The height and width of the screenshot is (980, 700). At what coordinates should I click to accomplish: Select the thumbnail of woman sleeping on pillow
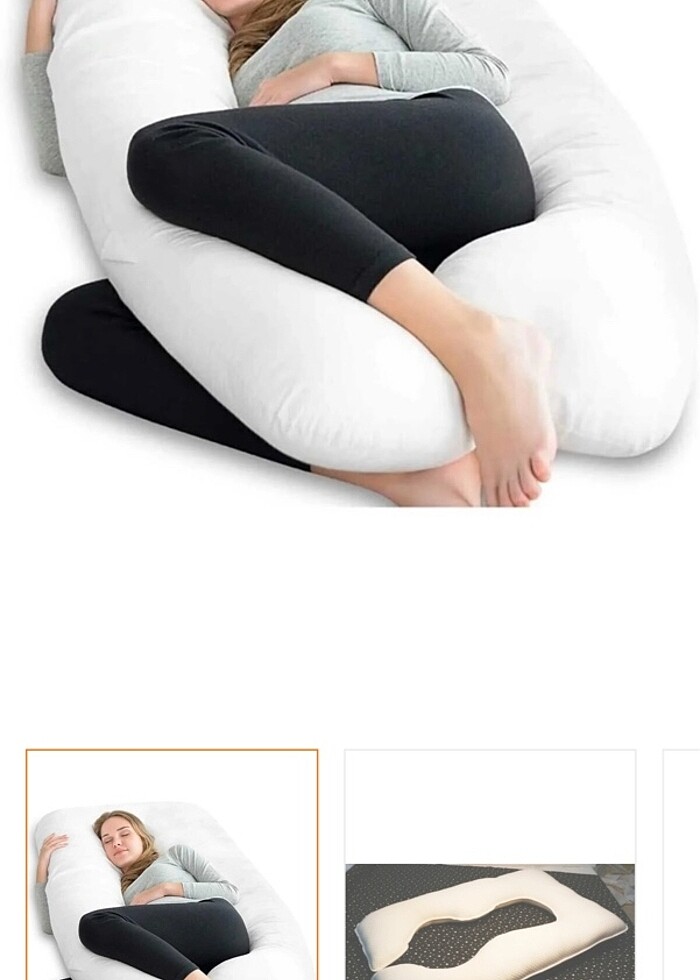point(171,866)
